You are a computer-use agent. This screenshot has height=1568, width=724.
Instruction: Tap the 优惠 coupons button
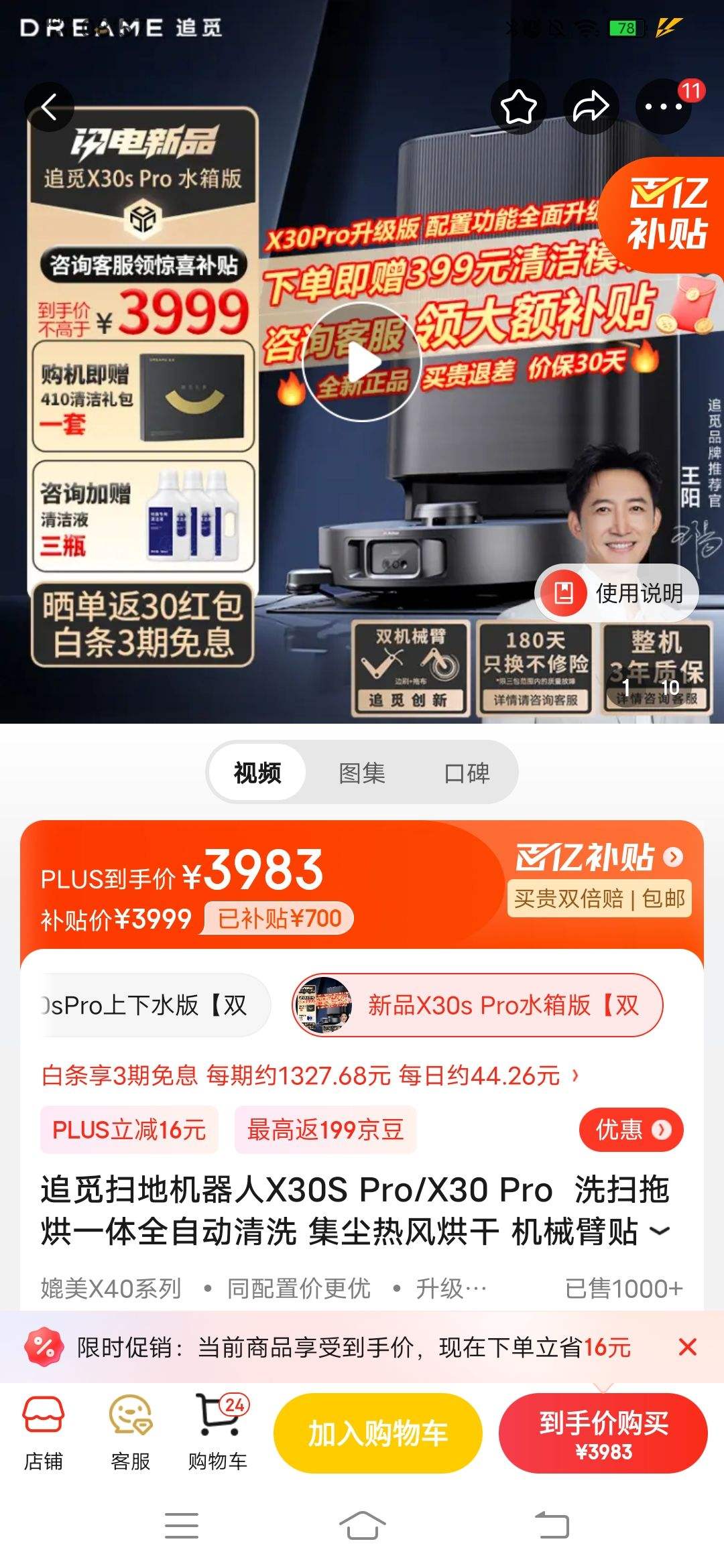[630, 1130]
